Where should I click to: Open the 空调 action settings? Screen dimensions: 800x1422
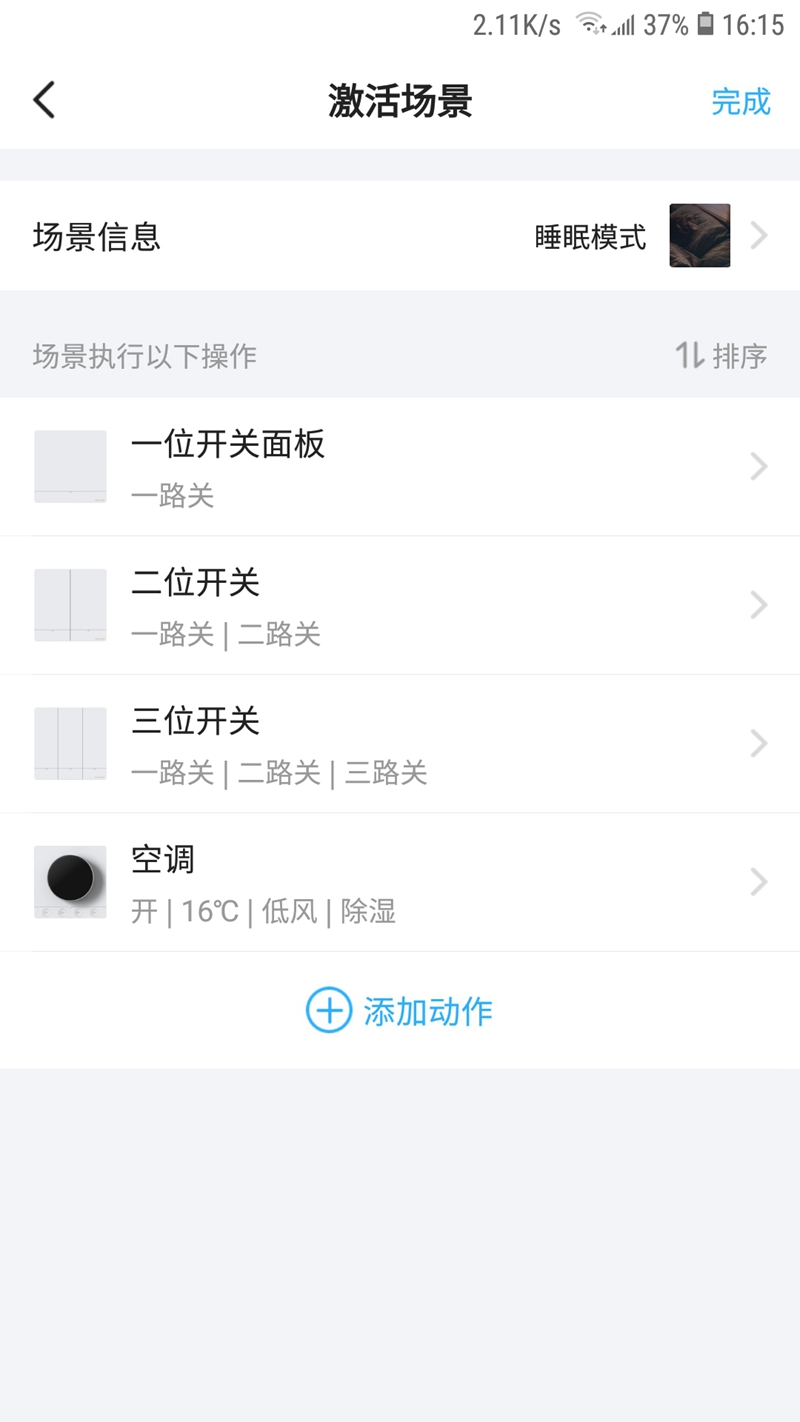tap(400, 883)
